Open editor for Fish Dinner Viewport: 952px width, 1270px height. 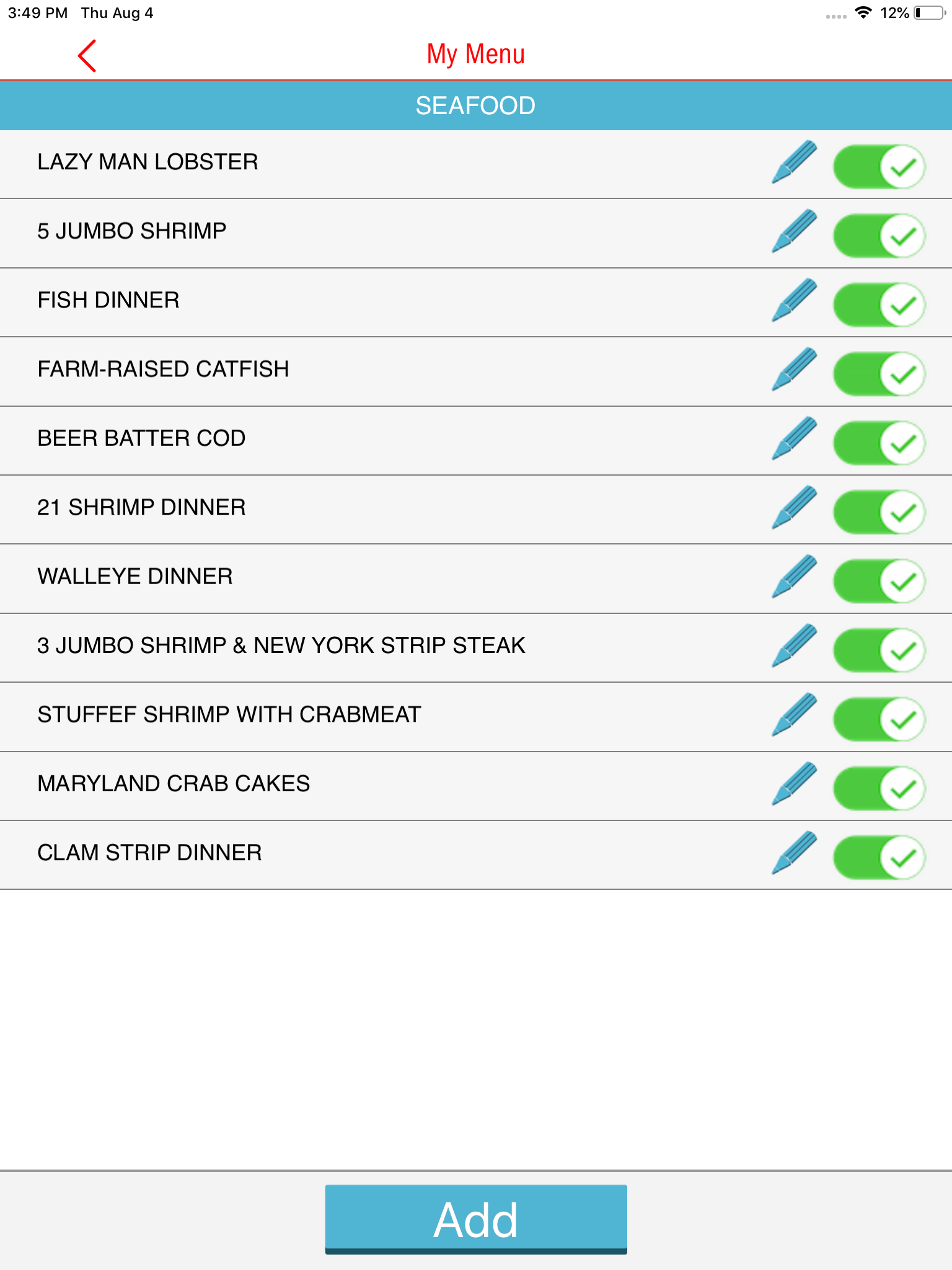click(x=794, y=301)
